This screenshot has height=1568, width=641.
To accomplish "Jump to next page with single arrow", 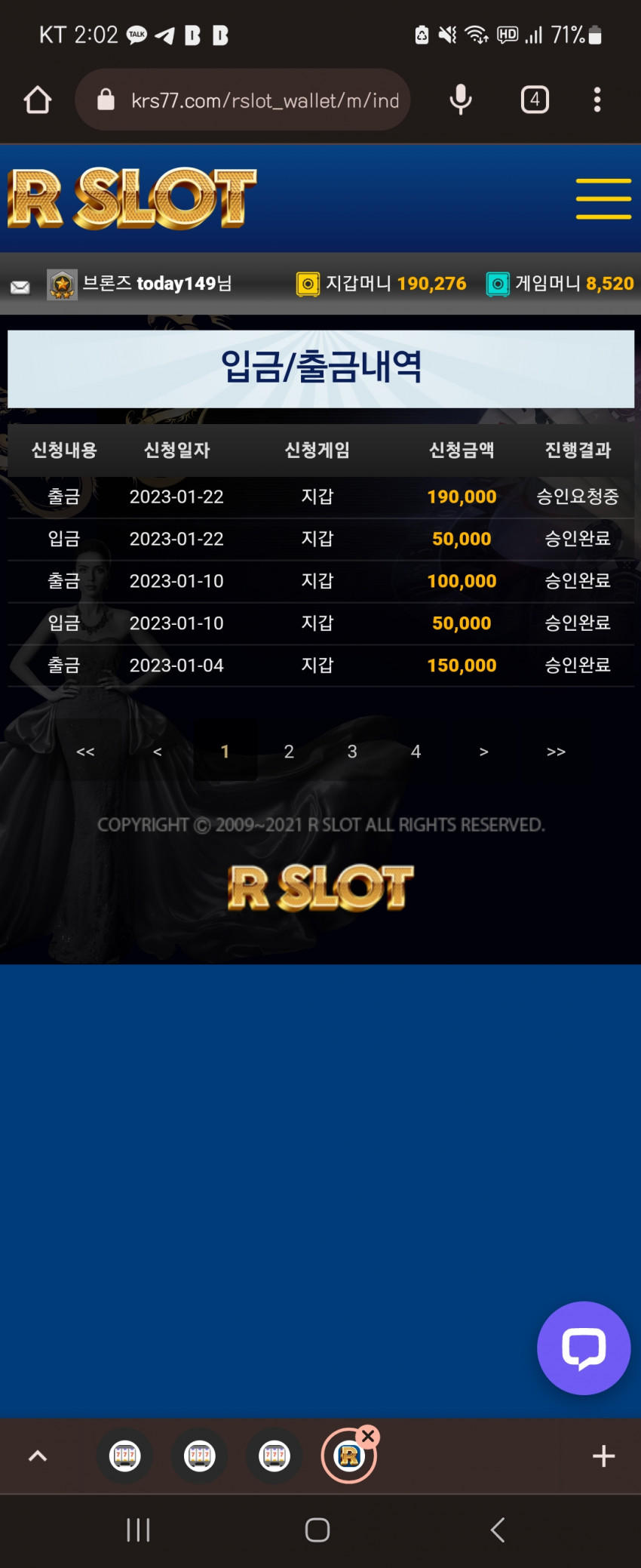I will [483, 752].
